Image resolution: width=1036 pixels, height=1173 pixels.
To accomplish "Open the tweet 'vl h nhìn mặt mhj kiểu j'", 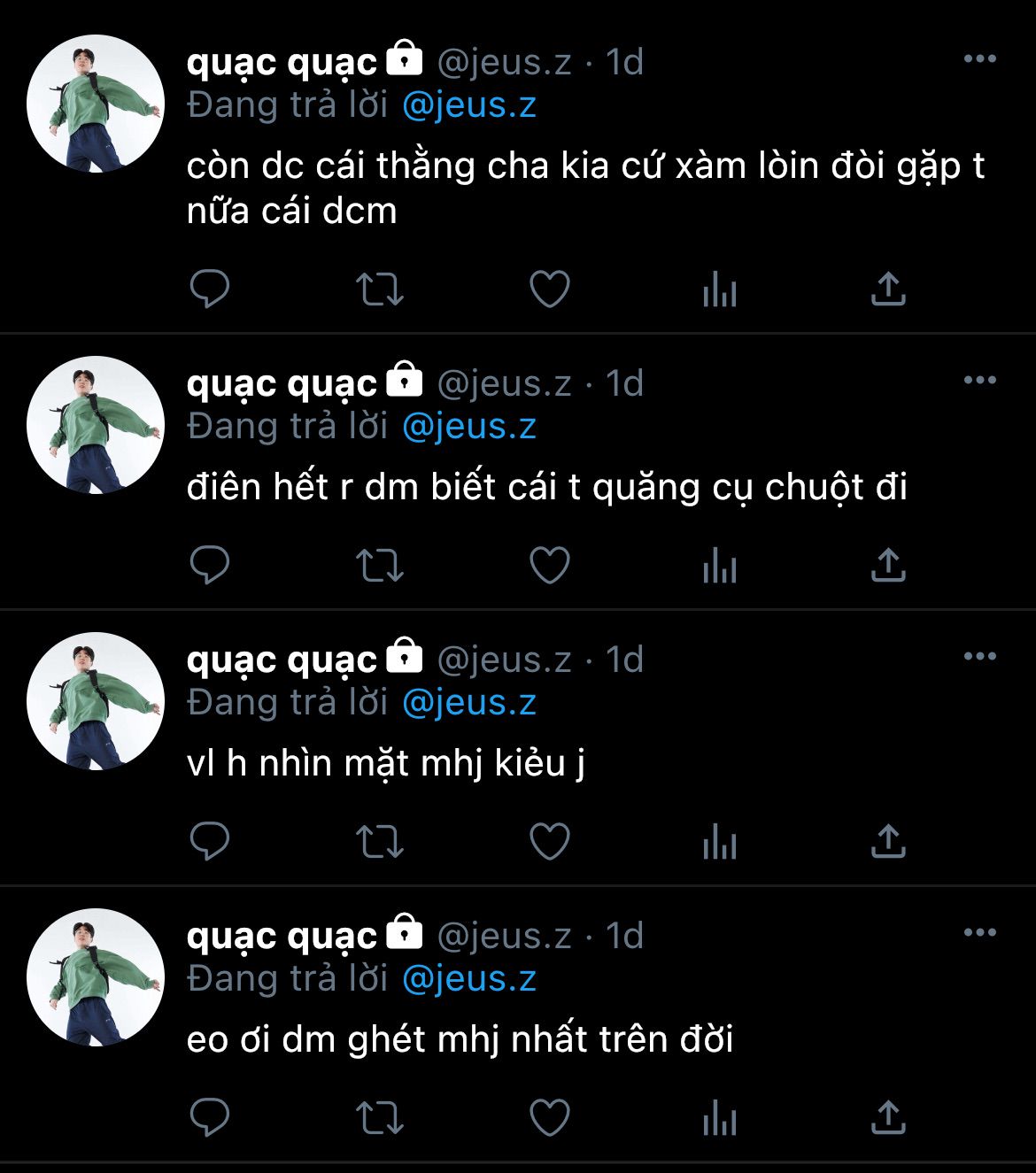I will [386, 764].
